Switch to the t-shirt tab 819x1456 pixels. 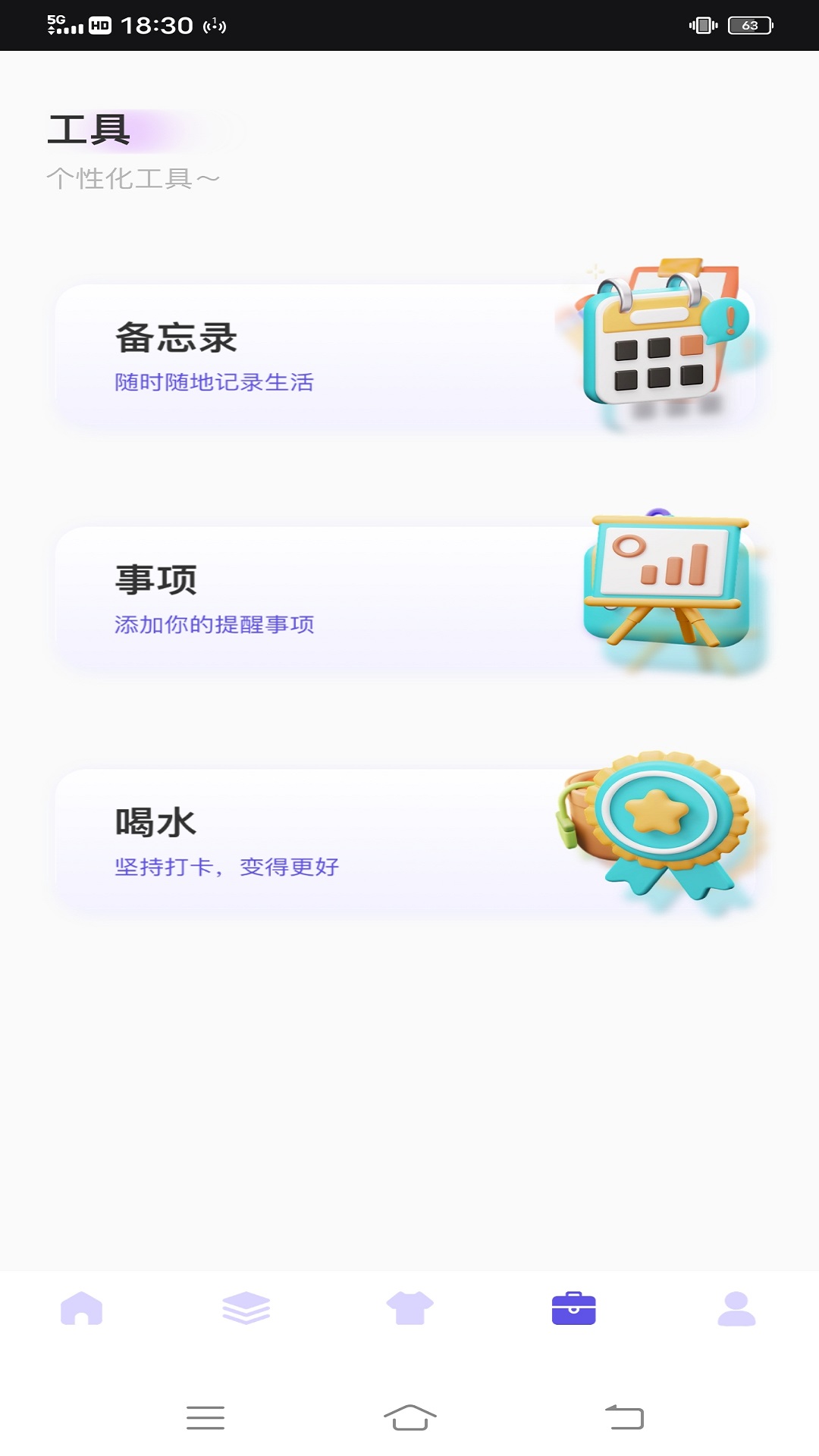click(409, 1308)
